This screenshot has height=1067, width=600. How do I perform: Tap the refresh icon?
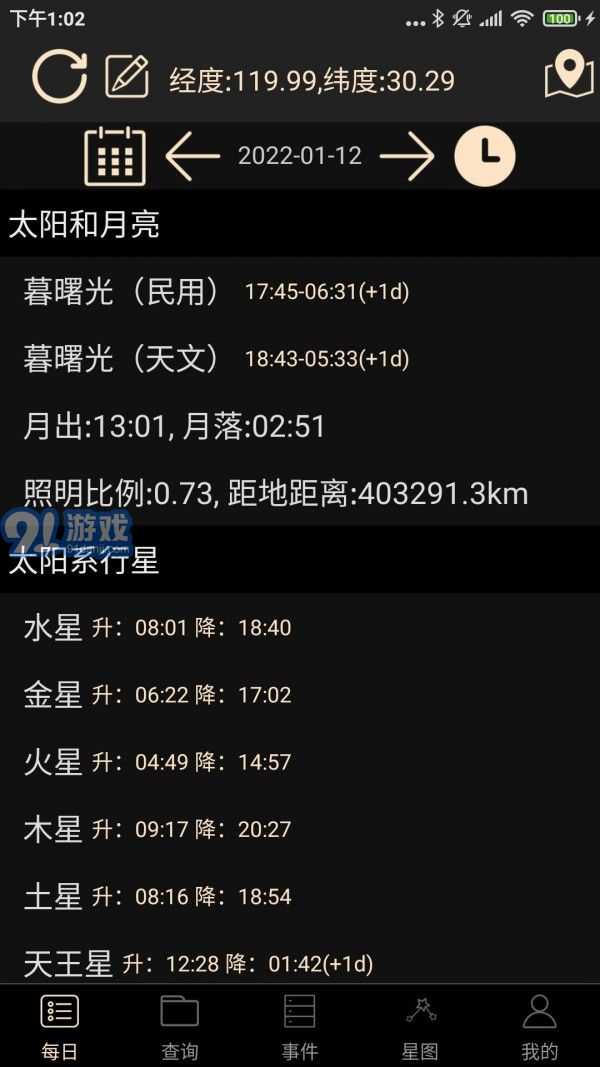click(x=60, y=77)
